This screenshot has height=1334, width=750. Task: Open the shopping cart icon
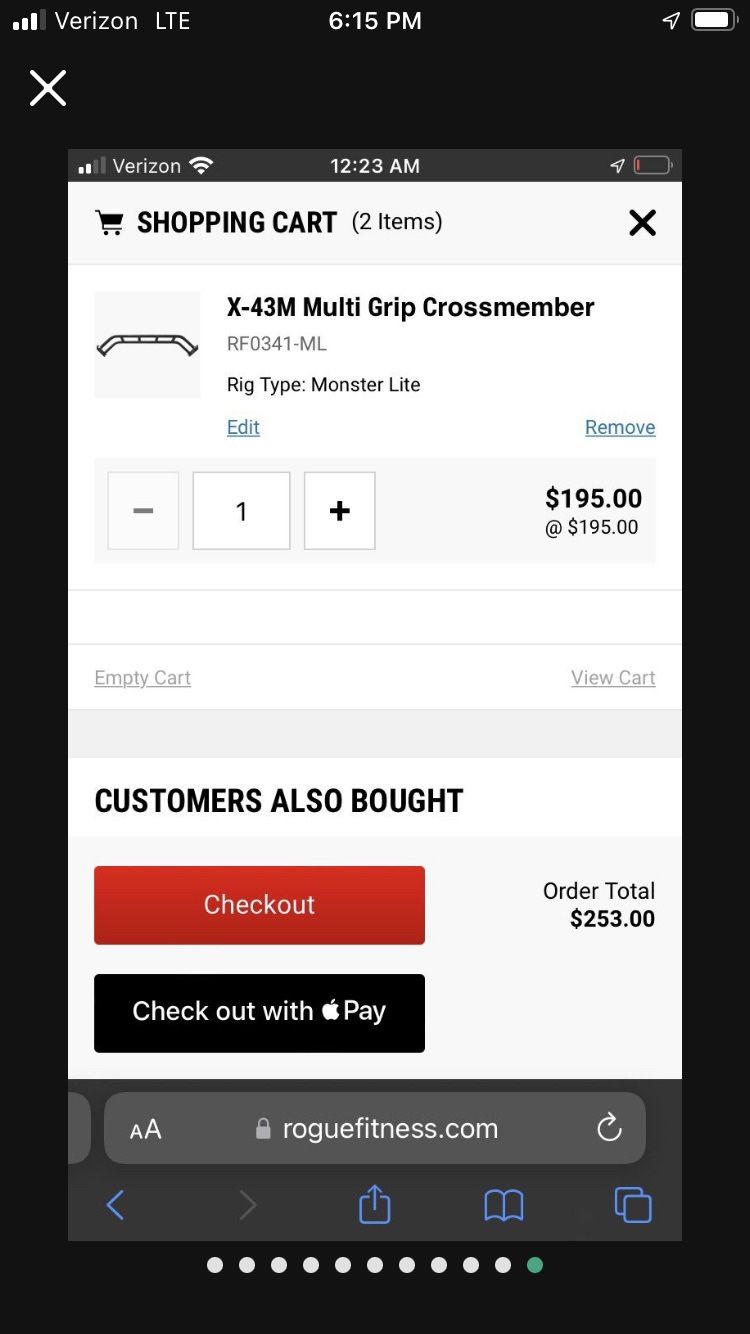click(x=110, y=222)
